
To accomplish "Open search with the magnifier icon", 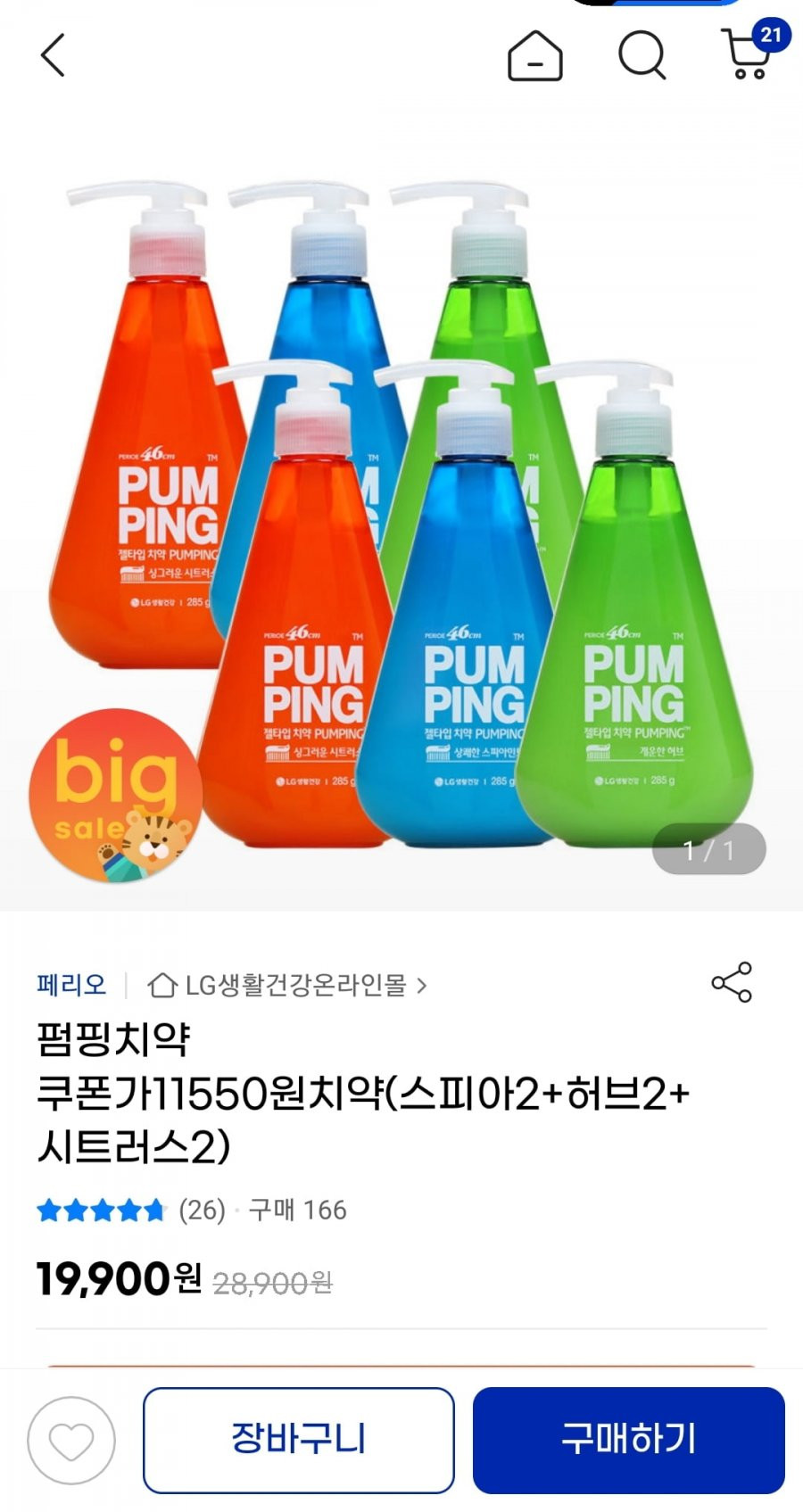I will pyautogui.click(x=642, y=55).
